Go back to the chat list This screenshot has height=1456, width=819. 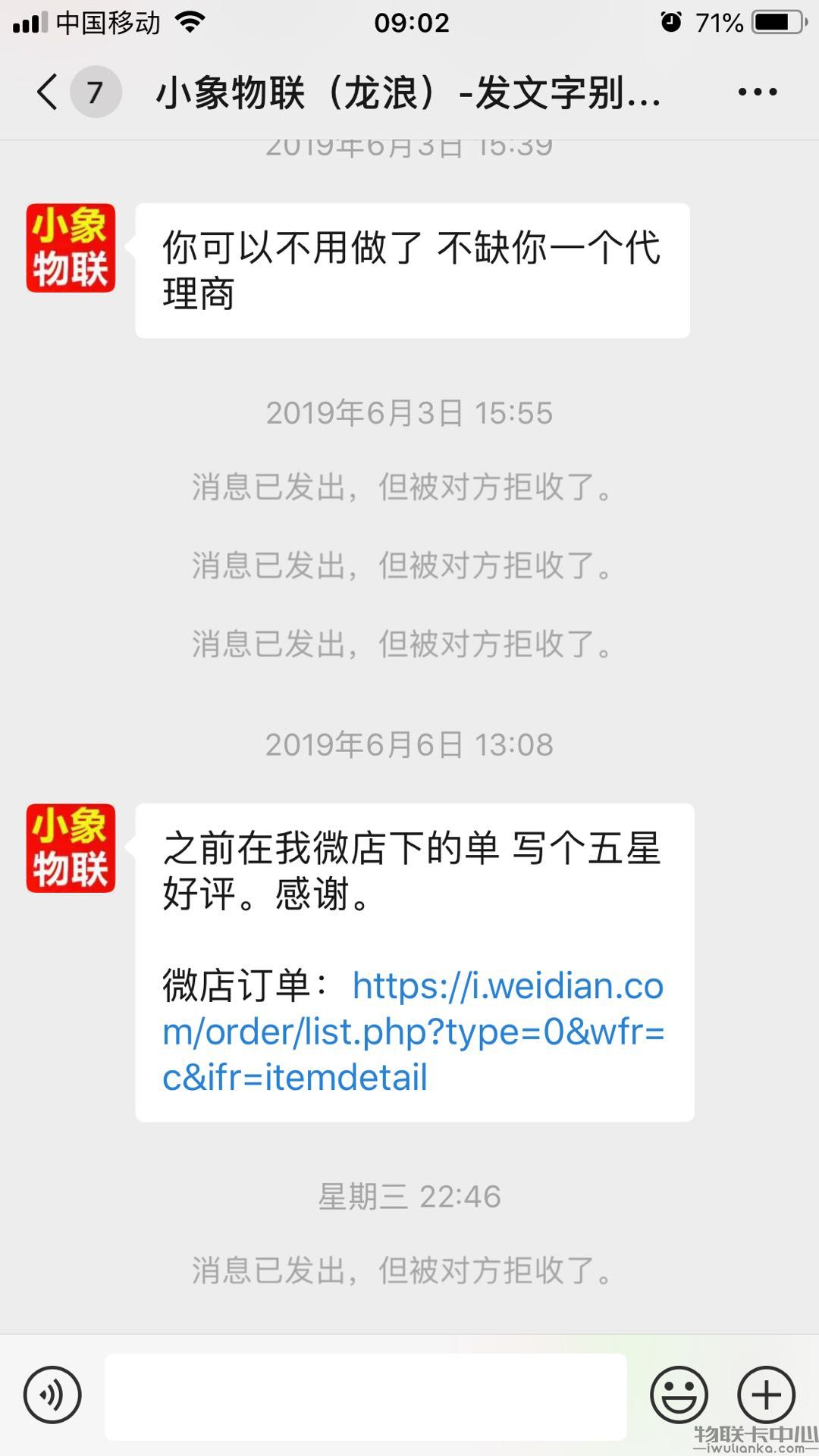tap(49, 92)
